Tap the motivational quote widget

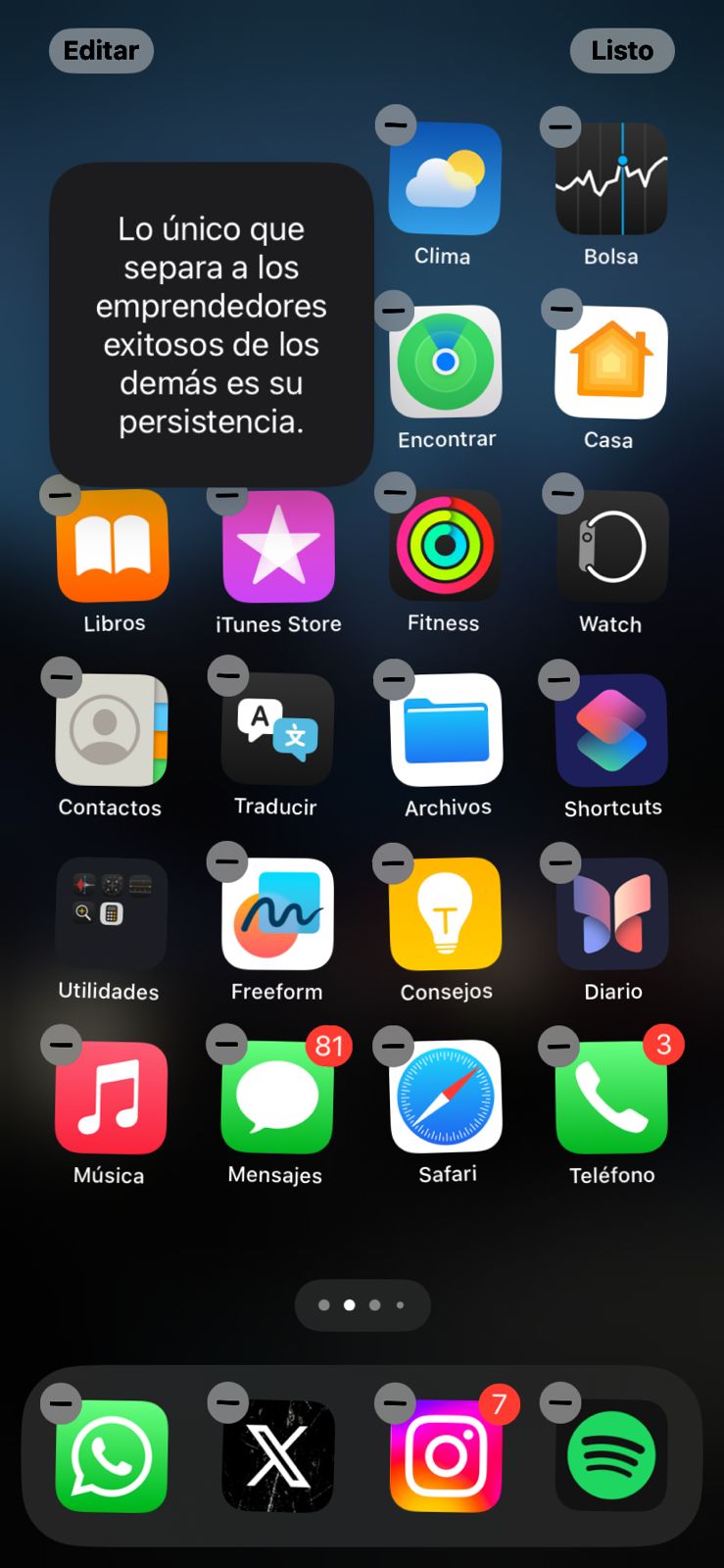[x=211, y=321]
